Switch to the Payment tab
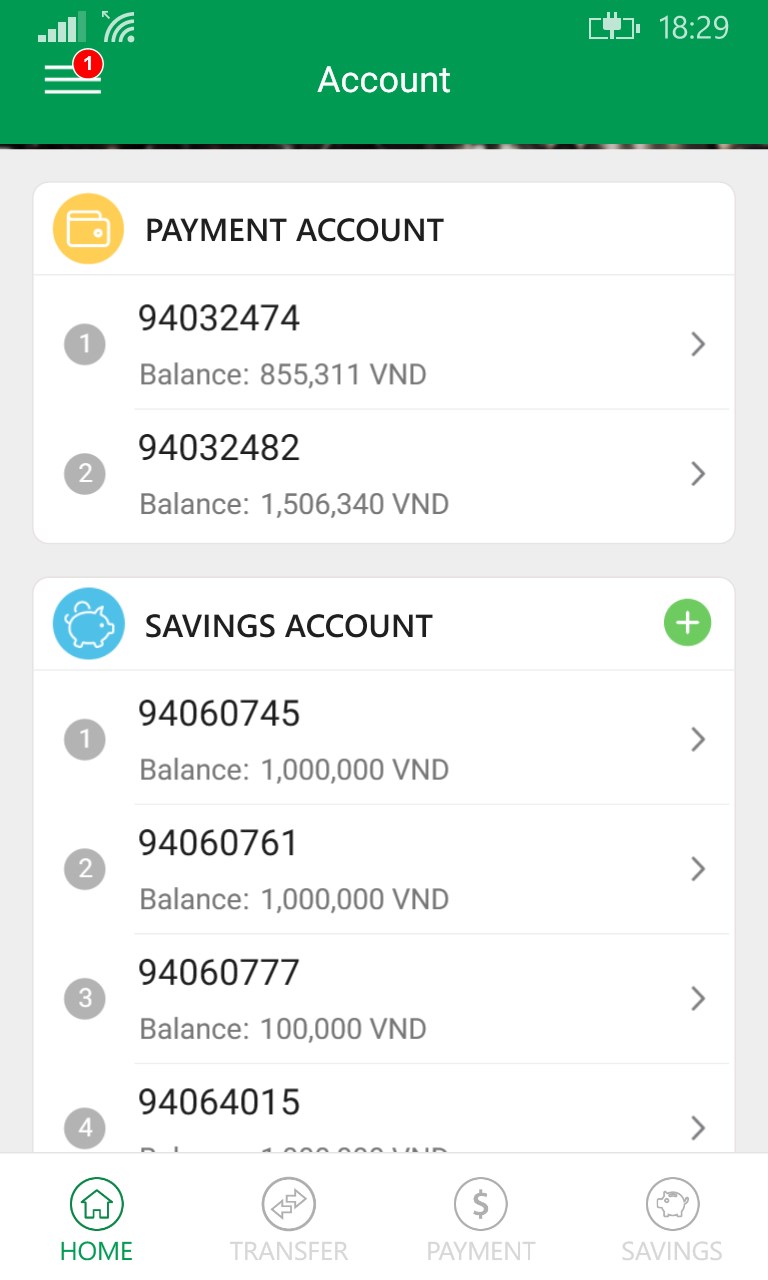768x1280 pixels. click(480, 1219)
